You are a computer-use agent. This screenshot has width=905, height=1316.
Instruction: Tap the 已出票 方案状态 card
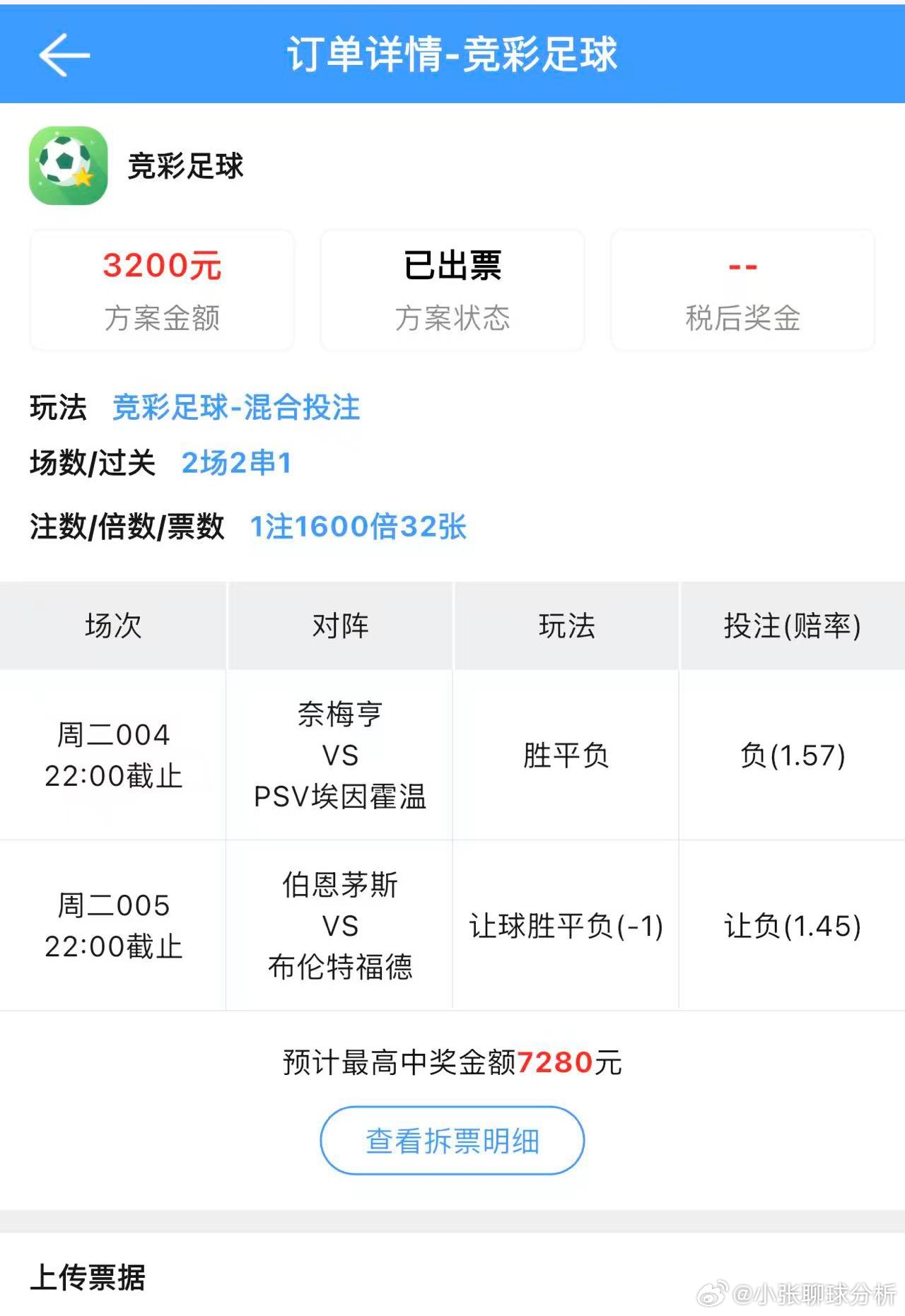click(452, 290)
